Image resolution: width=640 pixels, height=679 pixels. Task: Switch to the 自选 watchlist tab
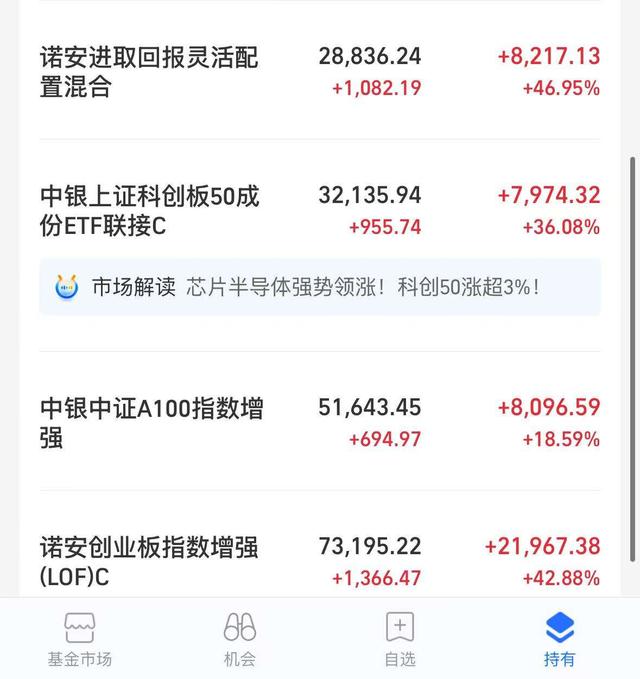coord(400,640)
